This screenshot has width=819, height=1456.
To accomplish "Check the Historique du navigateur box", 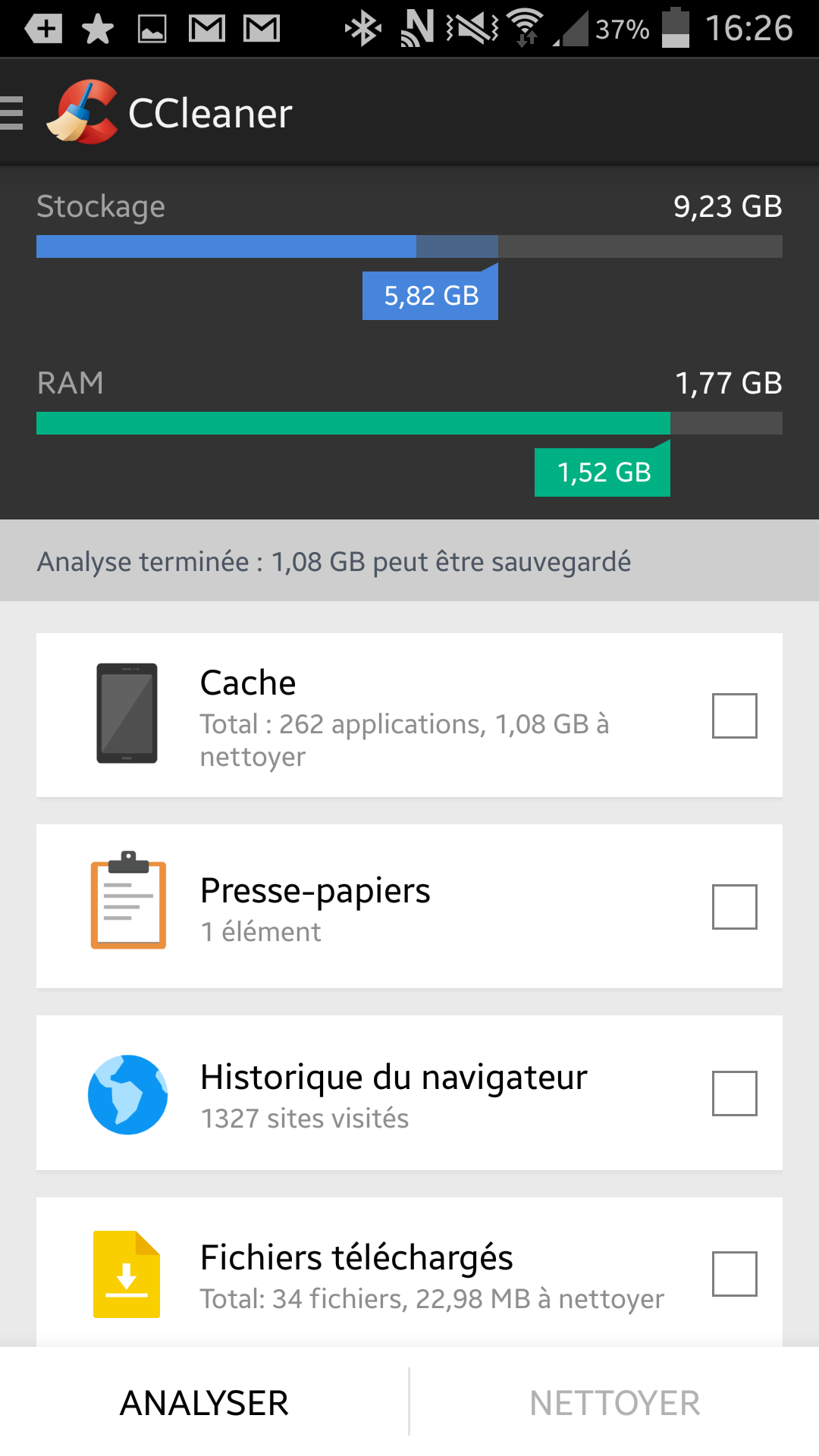I will (734, 1093).
